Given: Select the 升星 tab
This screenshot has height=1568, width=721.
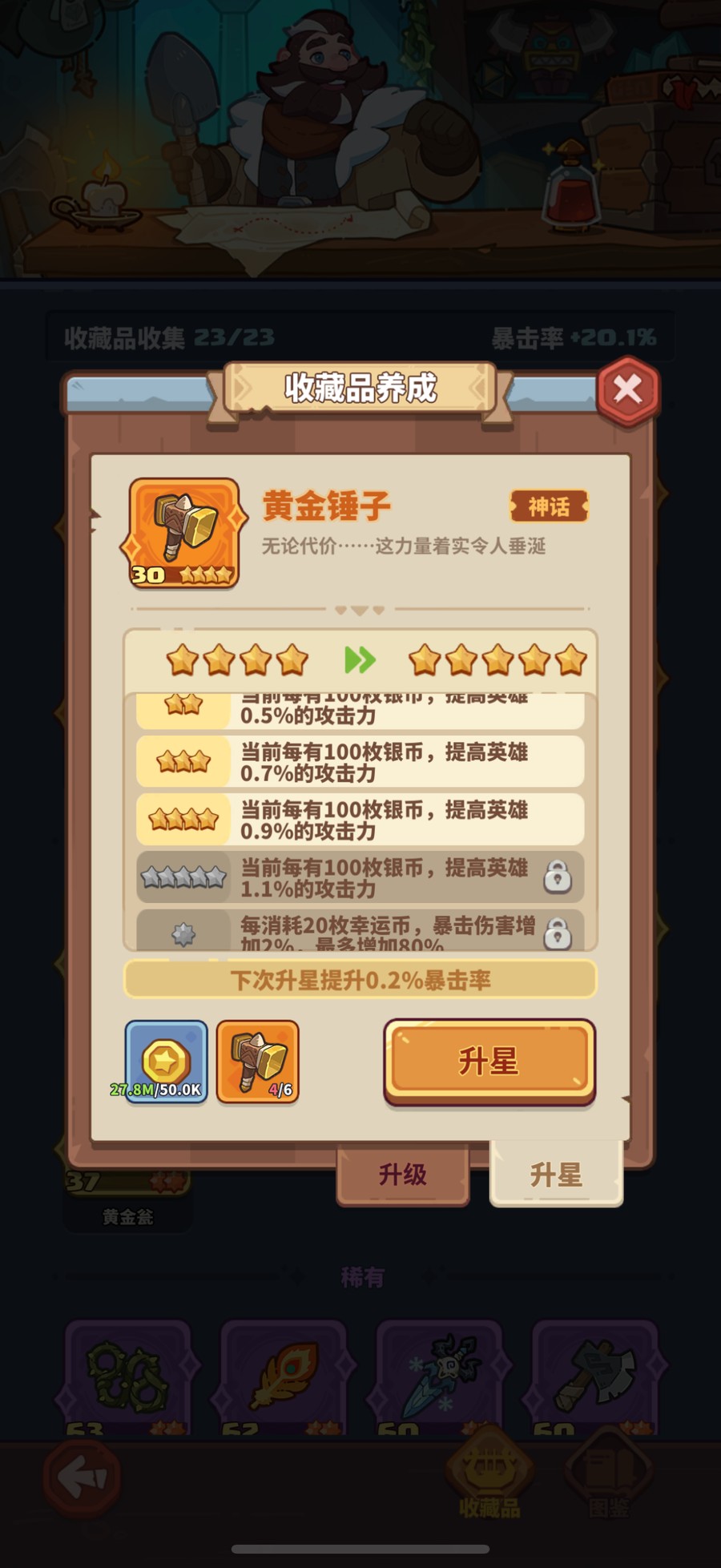Looking at the screenshot, I should [x=556, y=1175].
